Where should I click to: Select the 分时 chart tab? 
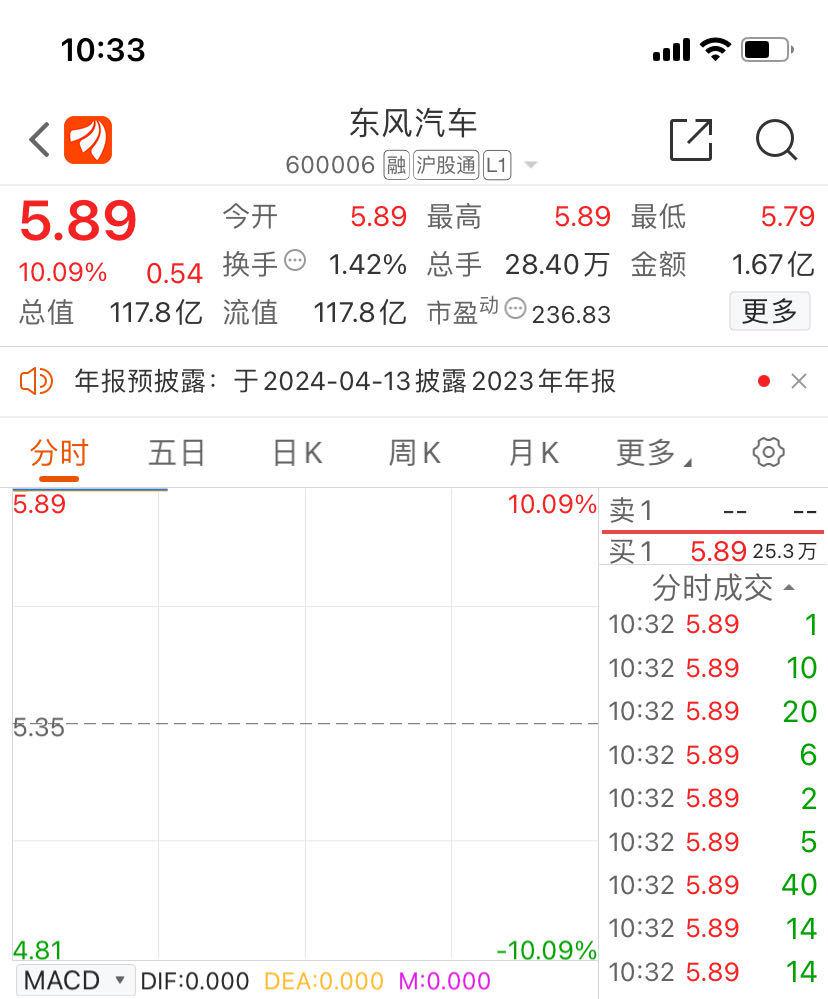(59, 453)
